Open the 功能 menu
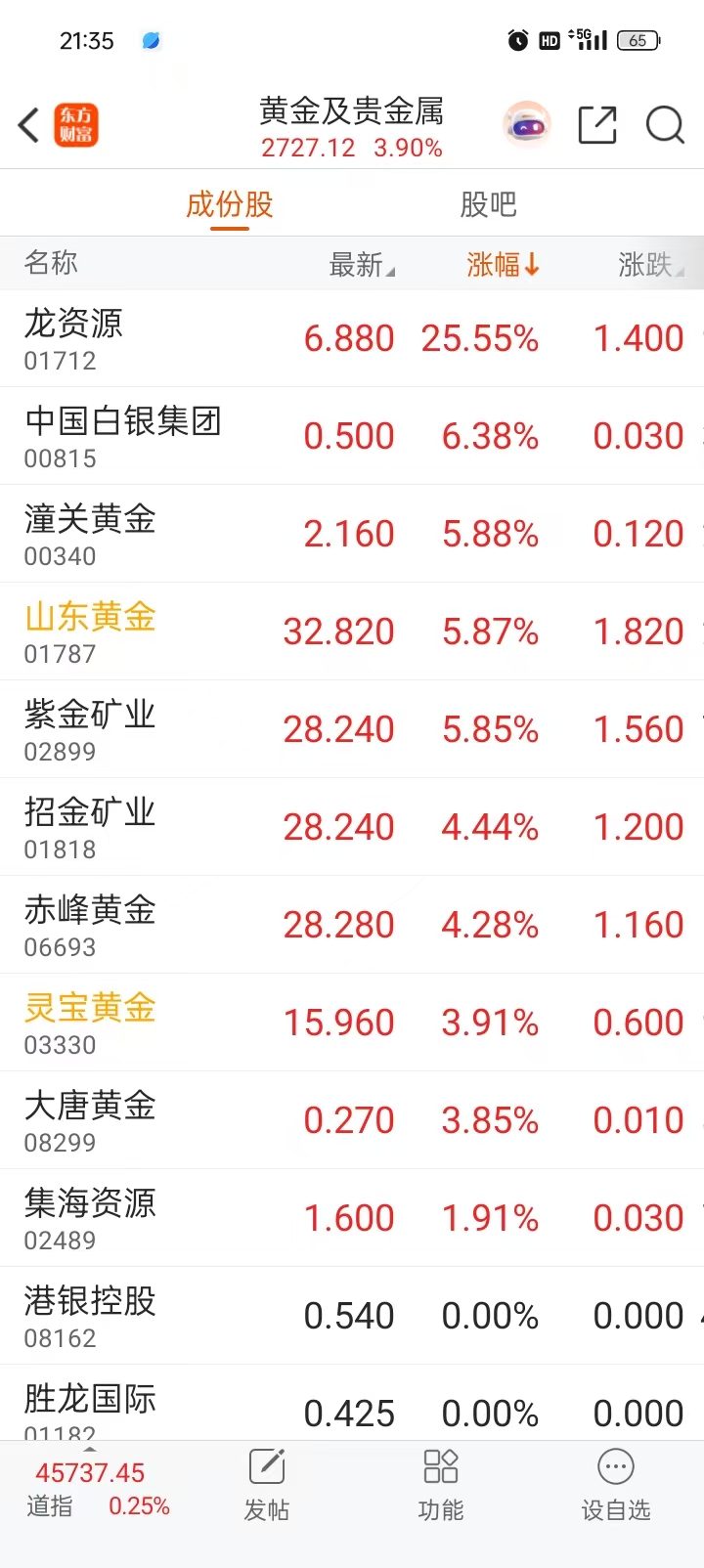 point(440,1484)
